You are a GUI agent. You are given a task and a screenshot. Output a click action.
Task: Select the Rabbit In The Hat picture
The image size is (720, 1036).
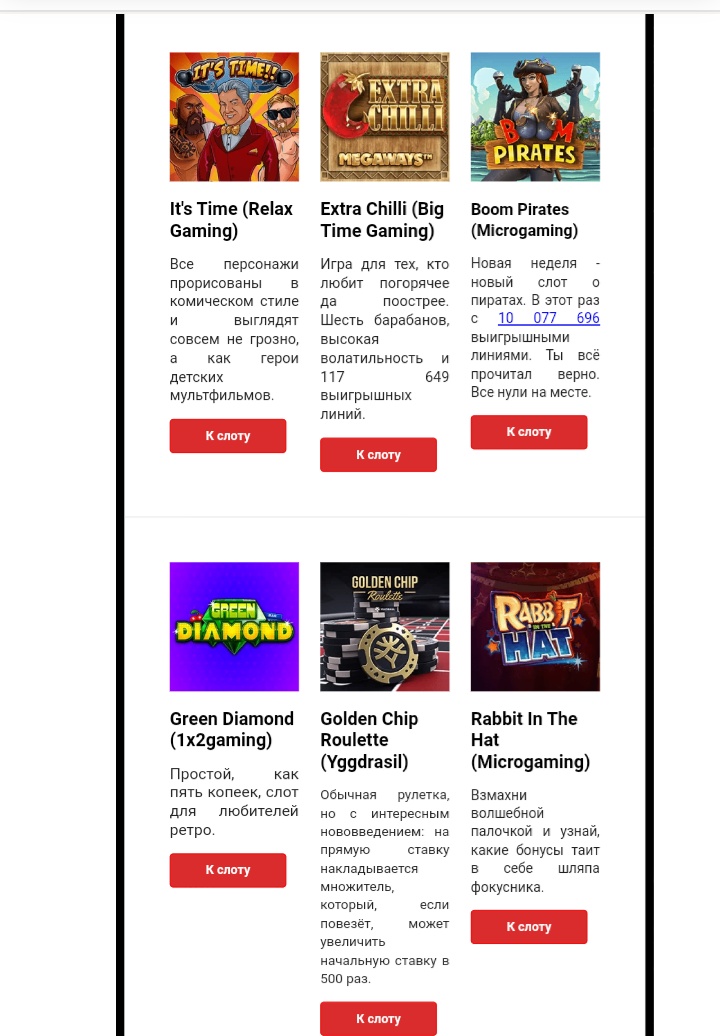(x=535, y=627)
